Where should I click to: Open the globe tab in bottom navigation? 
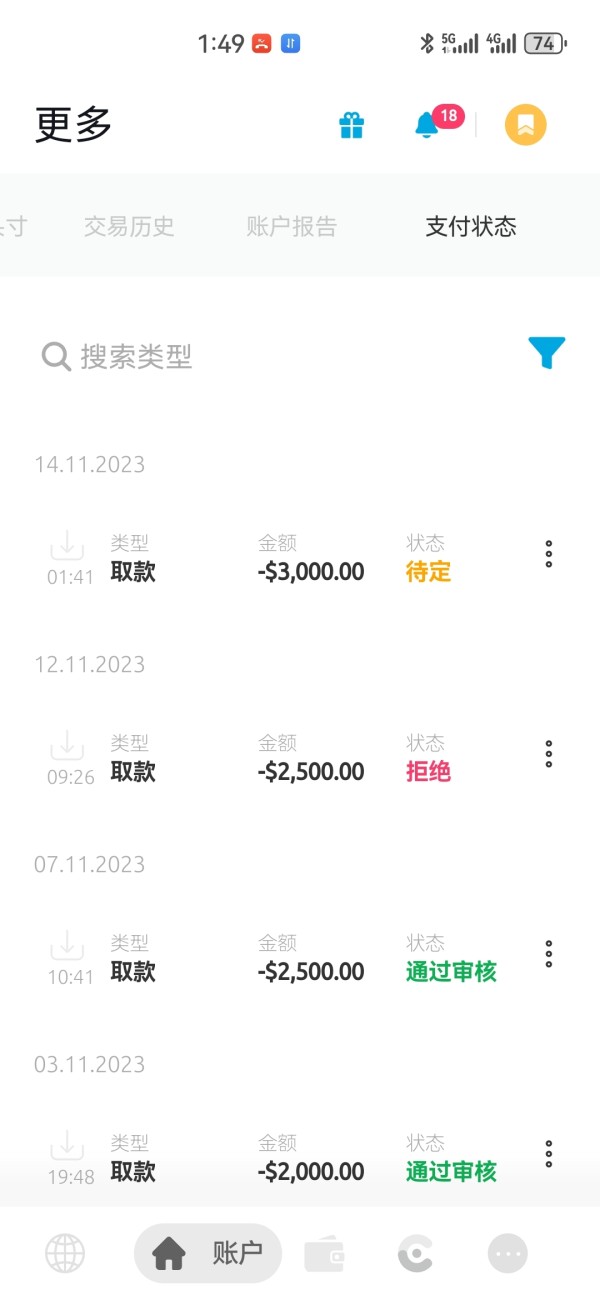pyautogui.click(x=65, y=1253)
